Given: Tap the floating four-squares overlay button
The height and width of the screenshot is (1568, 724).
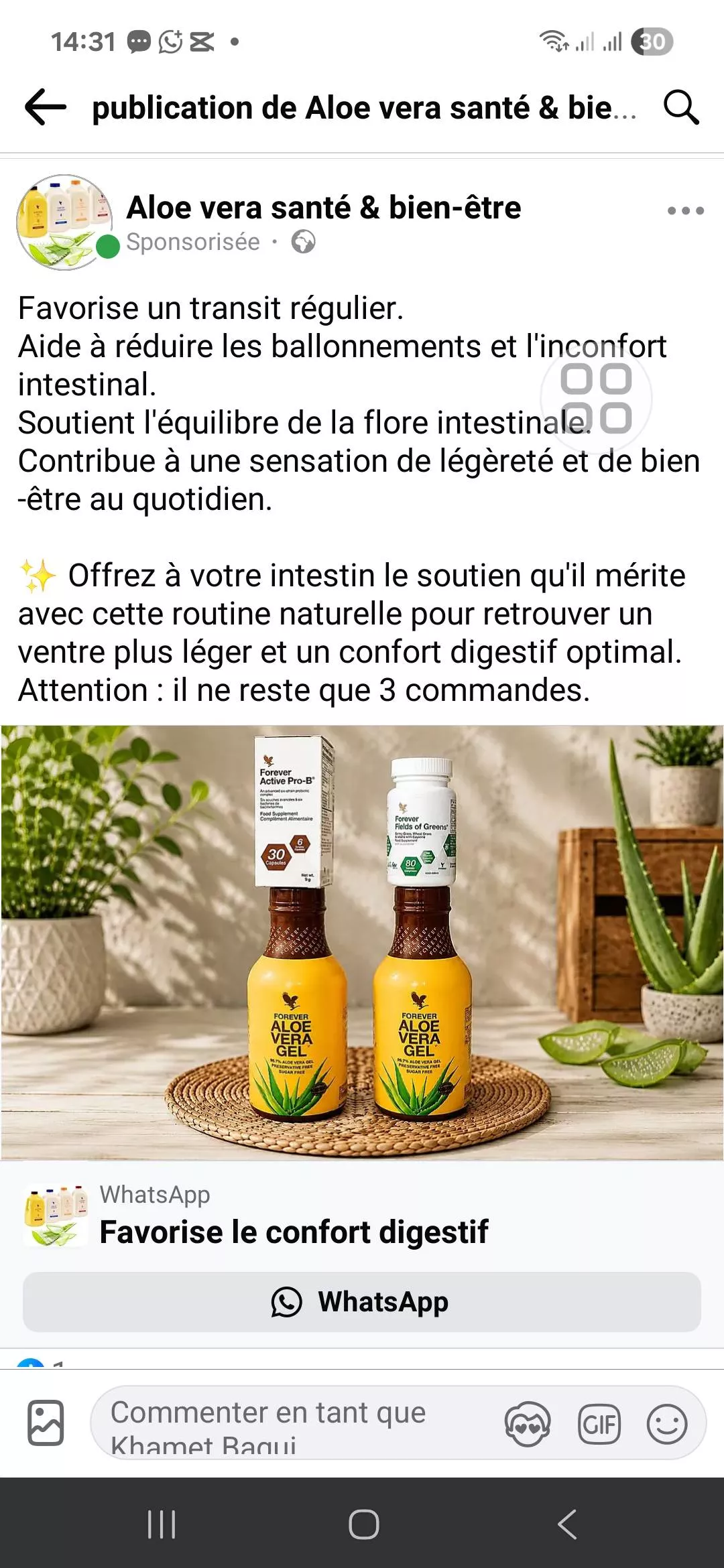Looking at the screenshot, I should 596,398.
